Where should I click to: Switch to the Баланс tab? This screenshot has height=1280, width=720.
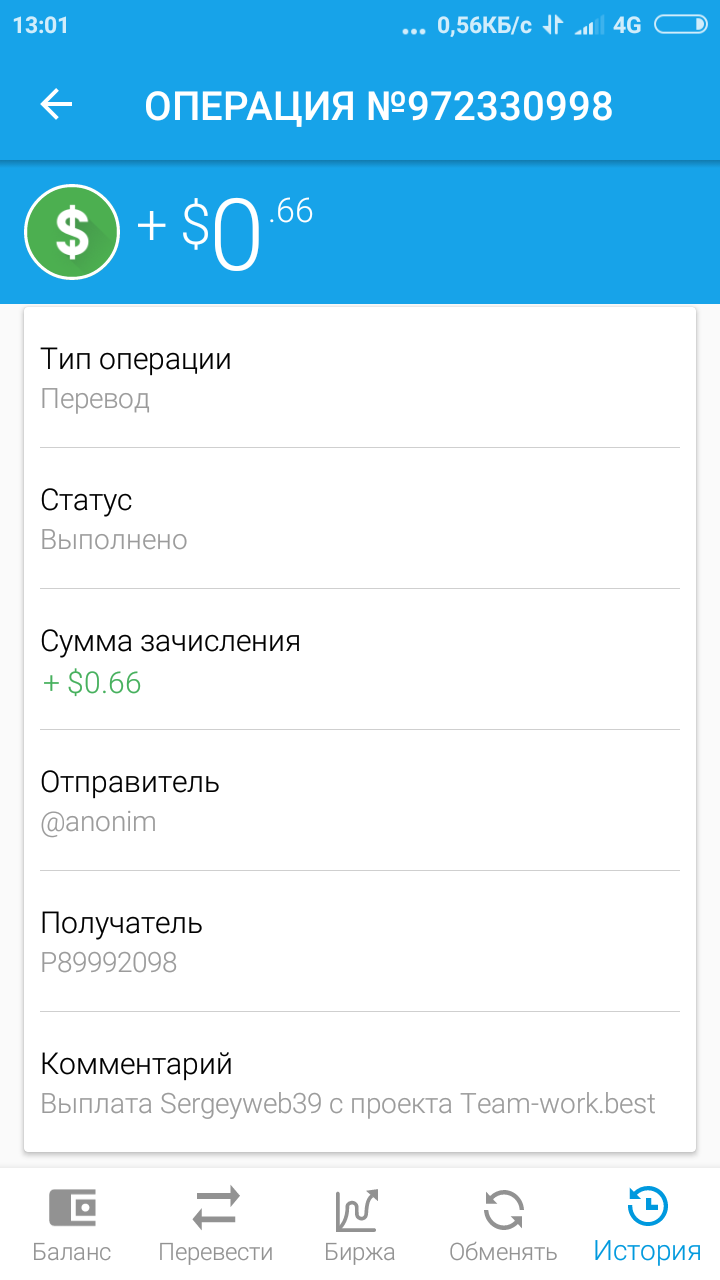tap(72, 1224)
